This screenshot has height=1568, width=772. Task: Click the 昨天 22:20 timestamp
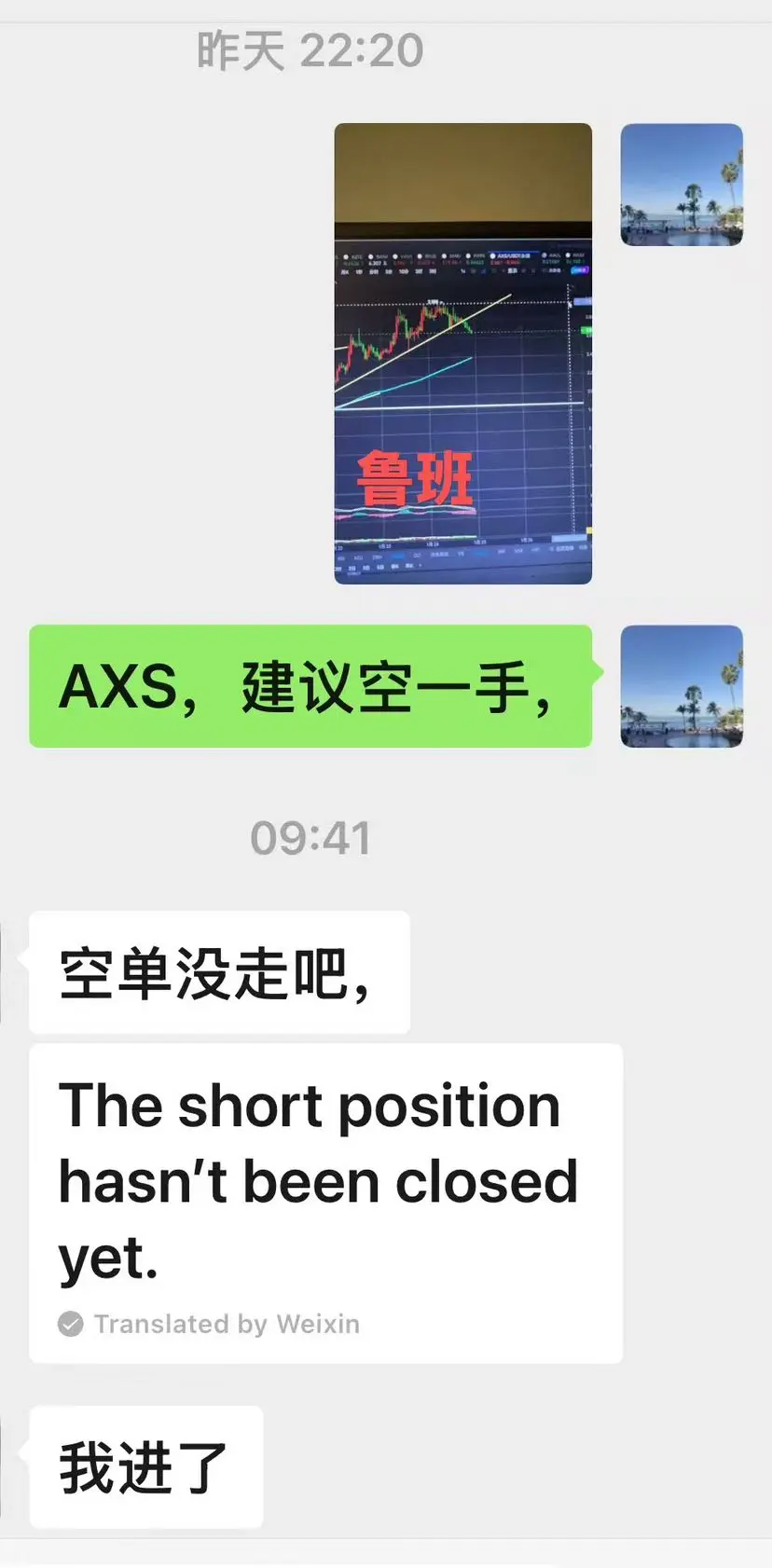point(308,50)
